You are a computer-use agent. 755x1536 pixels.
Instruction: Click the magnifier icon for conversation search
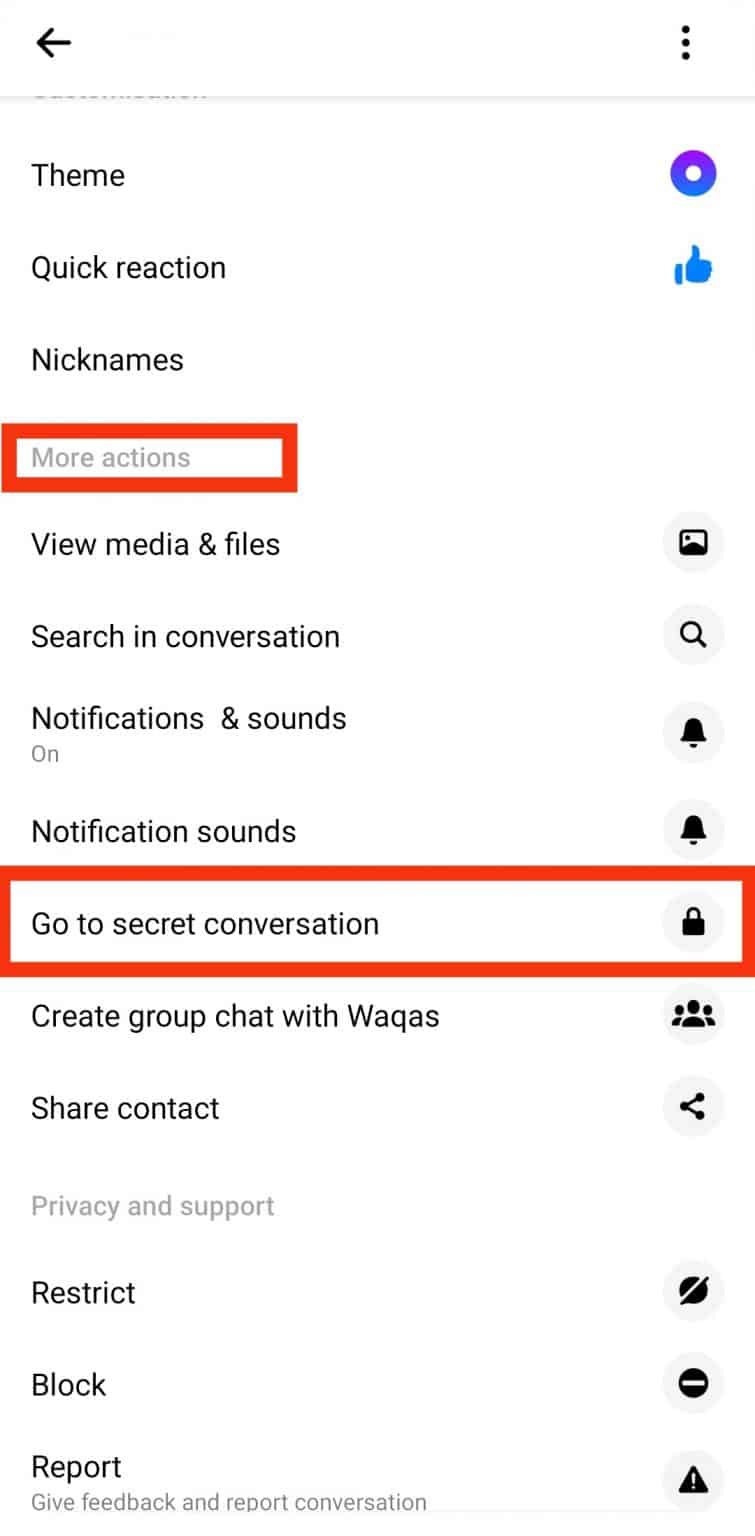tap(693, 635)
